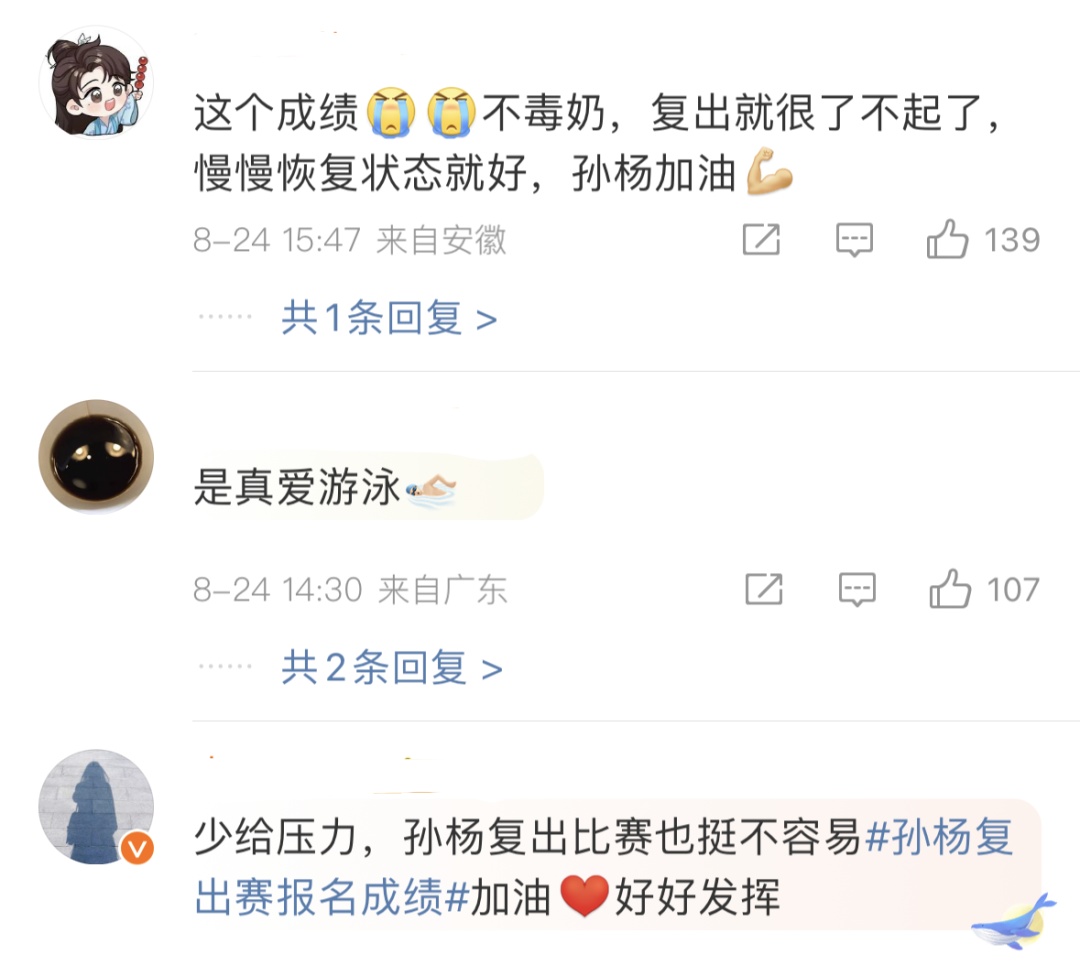Share the comment posted at 15:47
Viewport: 1080px width, 965px height.
point(762,241)
